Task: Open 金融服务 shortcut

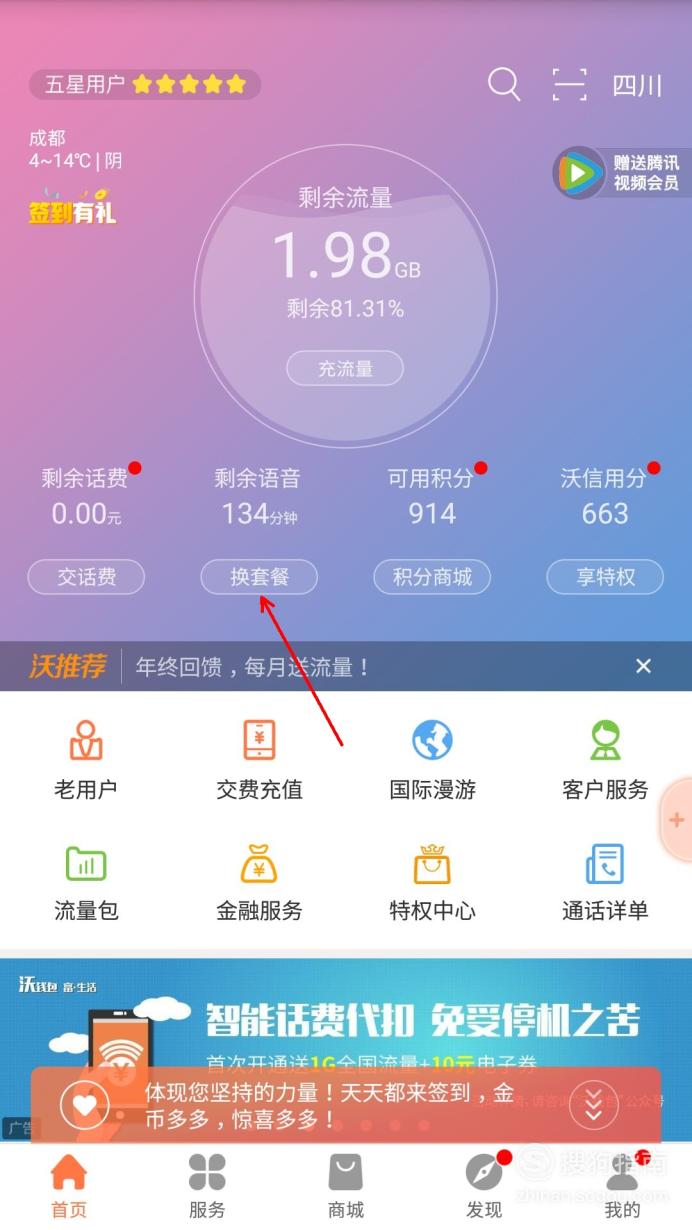Action: point(259,881)
